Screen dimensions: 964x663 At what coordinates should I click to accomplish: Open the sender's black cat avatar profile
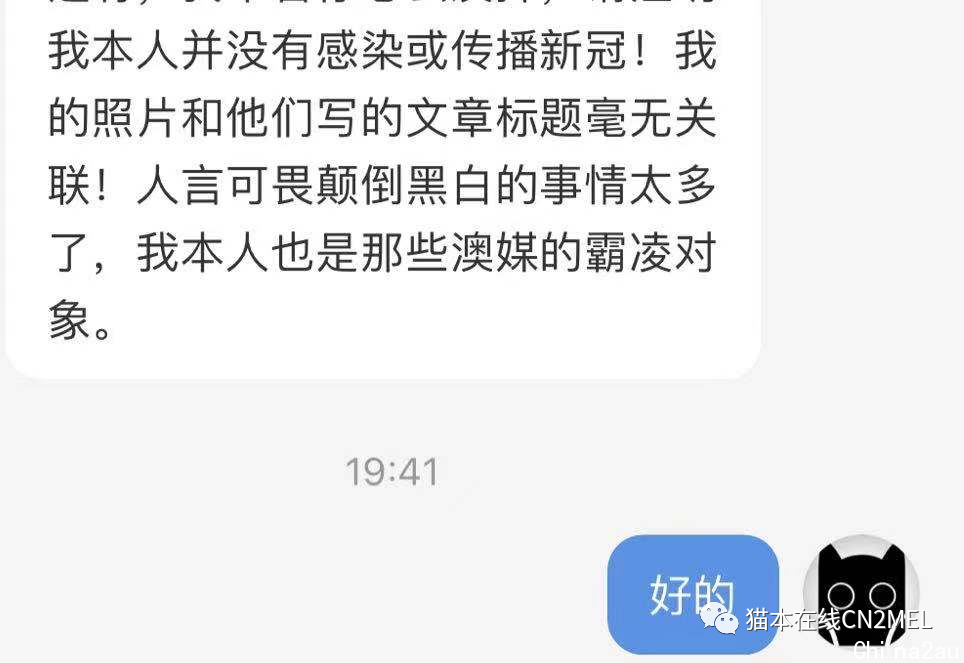point(861,590)
